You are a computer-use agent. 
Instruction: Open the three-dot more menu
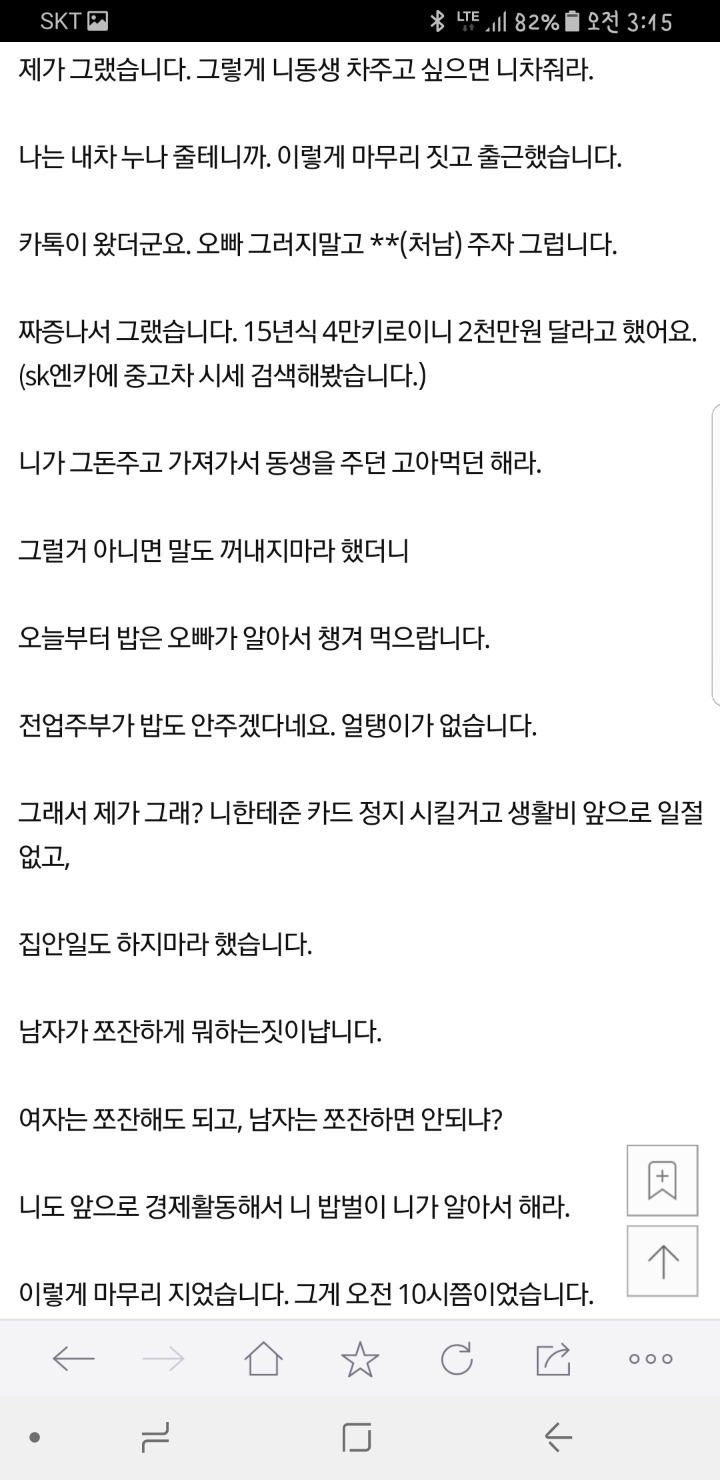pos(650,1359)
